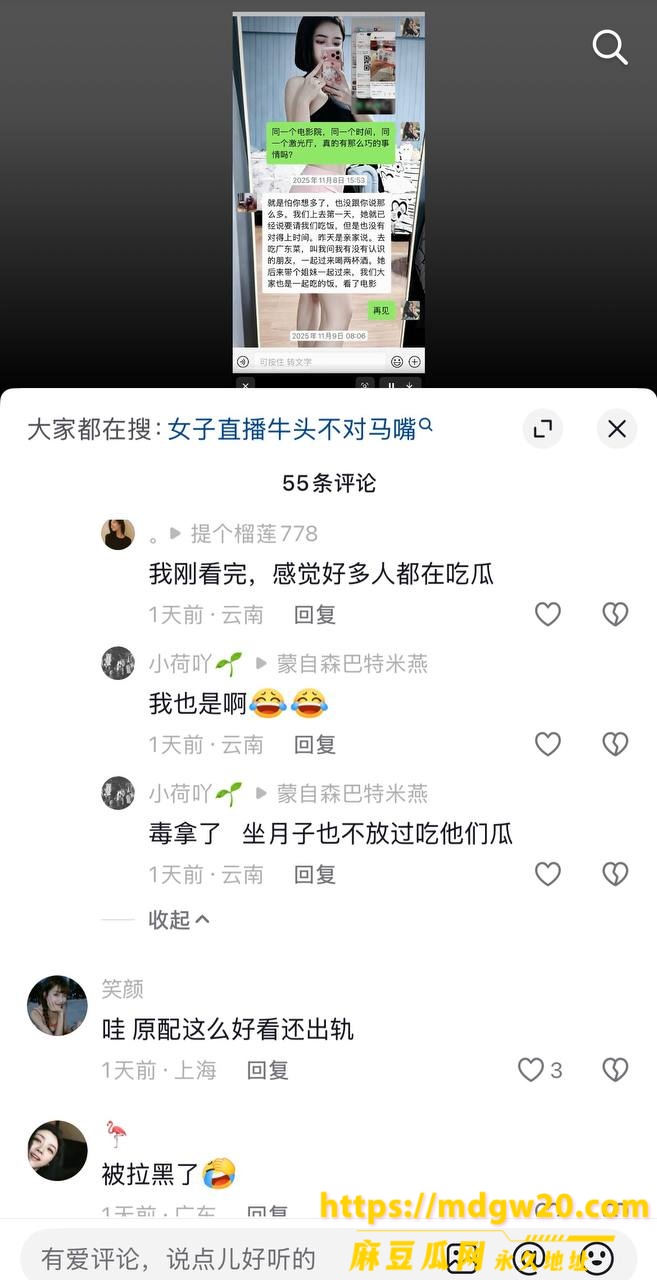Like the comment 我刚看完，感觉好多人都在吃瓜

548,614
